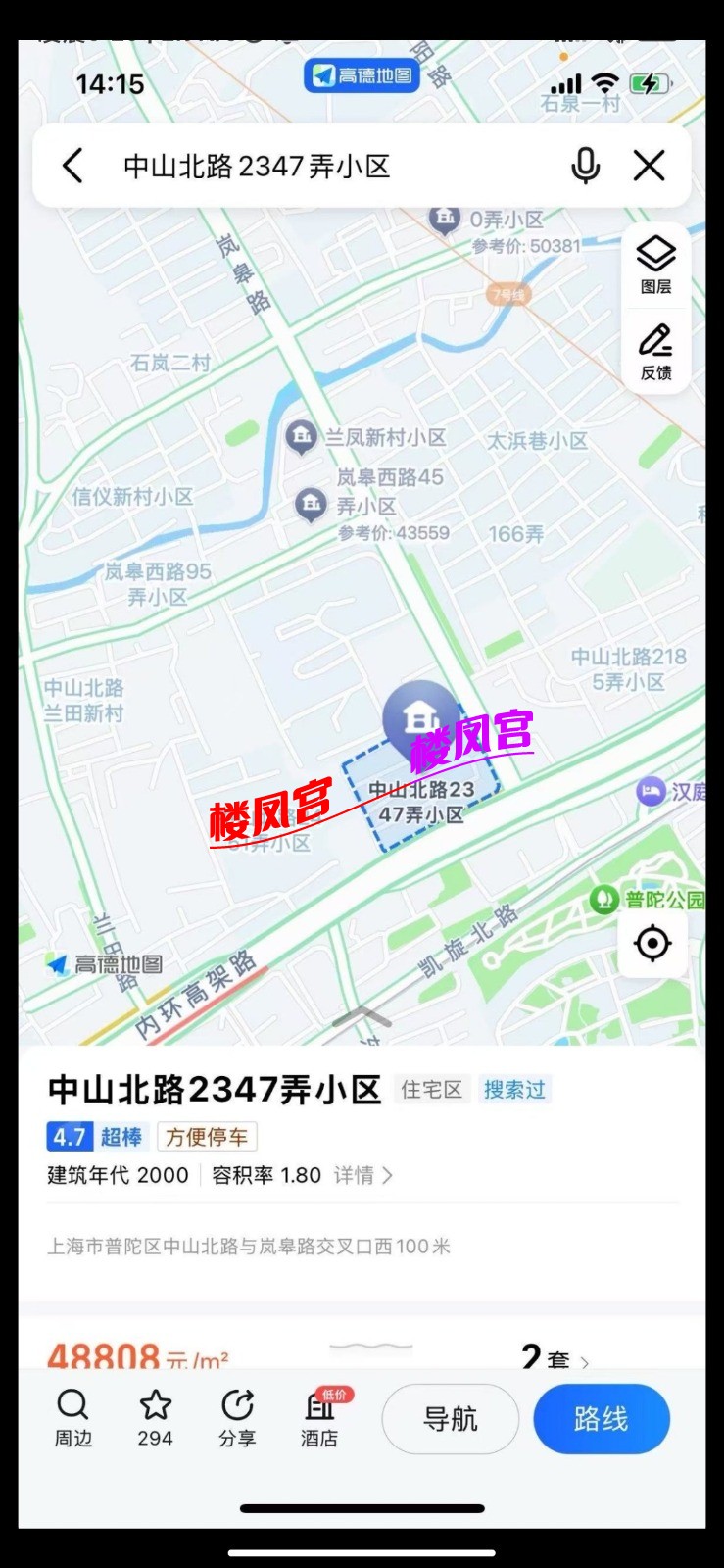Tap the star icon showing 294 favorites
The height and width of the screenshot is (1568, 724).
point(155,1417)
